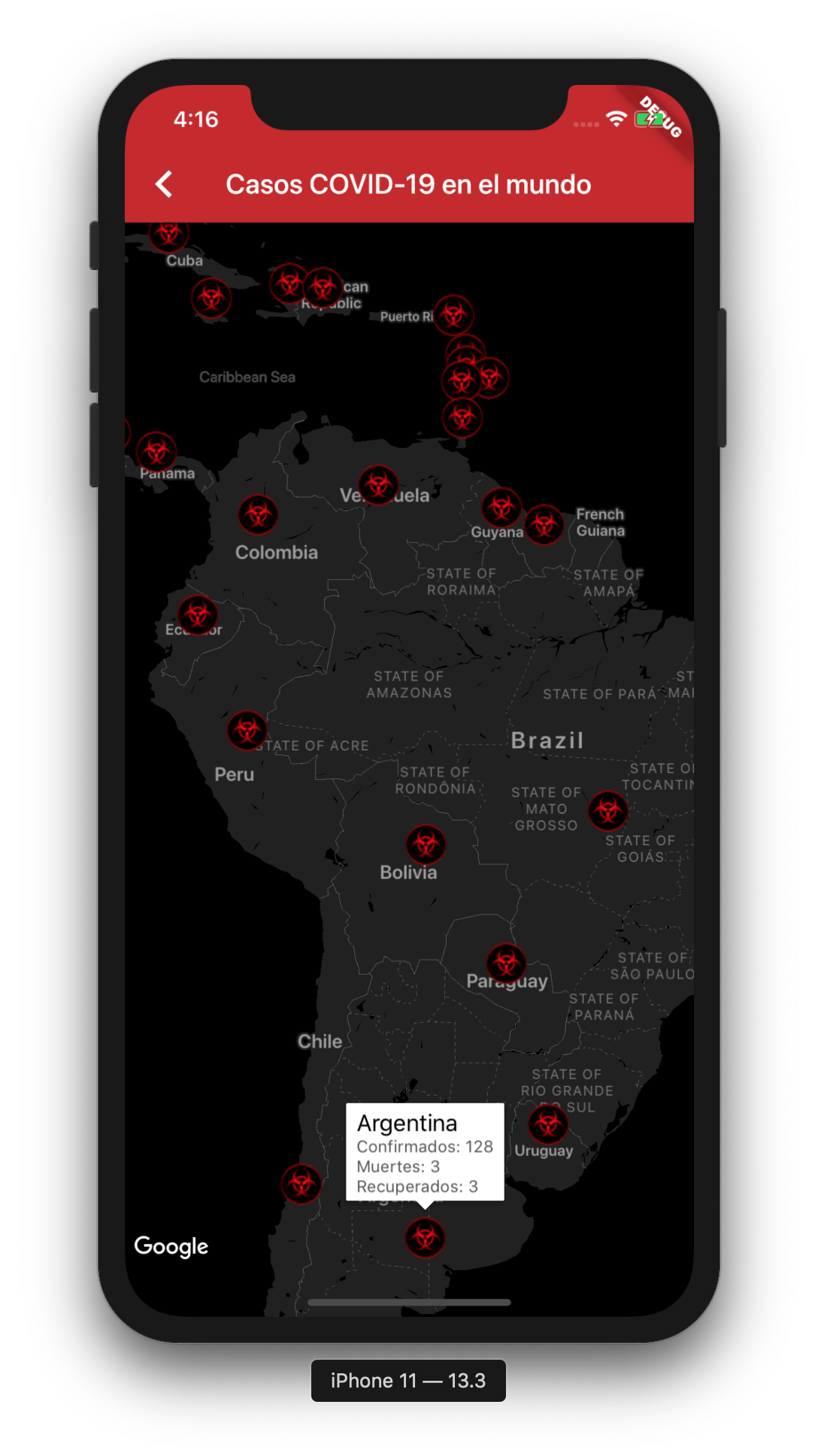The height and width of the screenshot is (1456, 818).
Task: Tap the Argentina biohazard marker
Action: pos(425,1238)
